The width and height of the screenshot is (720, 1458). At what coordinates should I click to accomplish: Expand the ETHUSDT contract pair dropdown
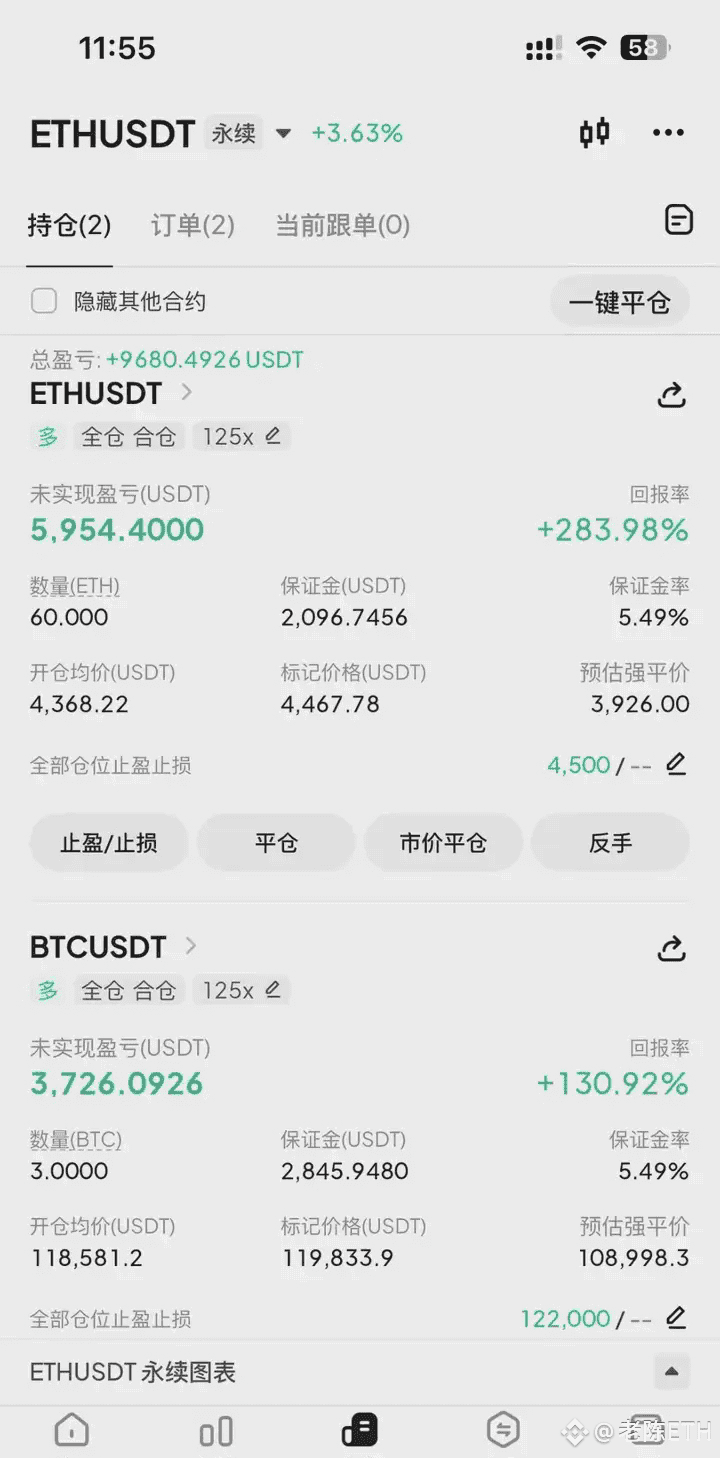[x=284, y=133]
